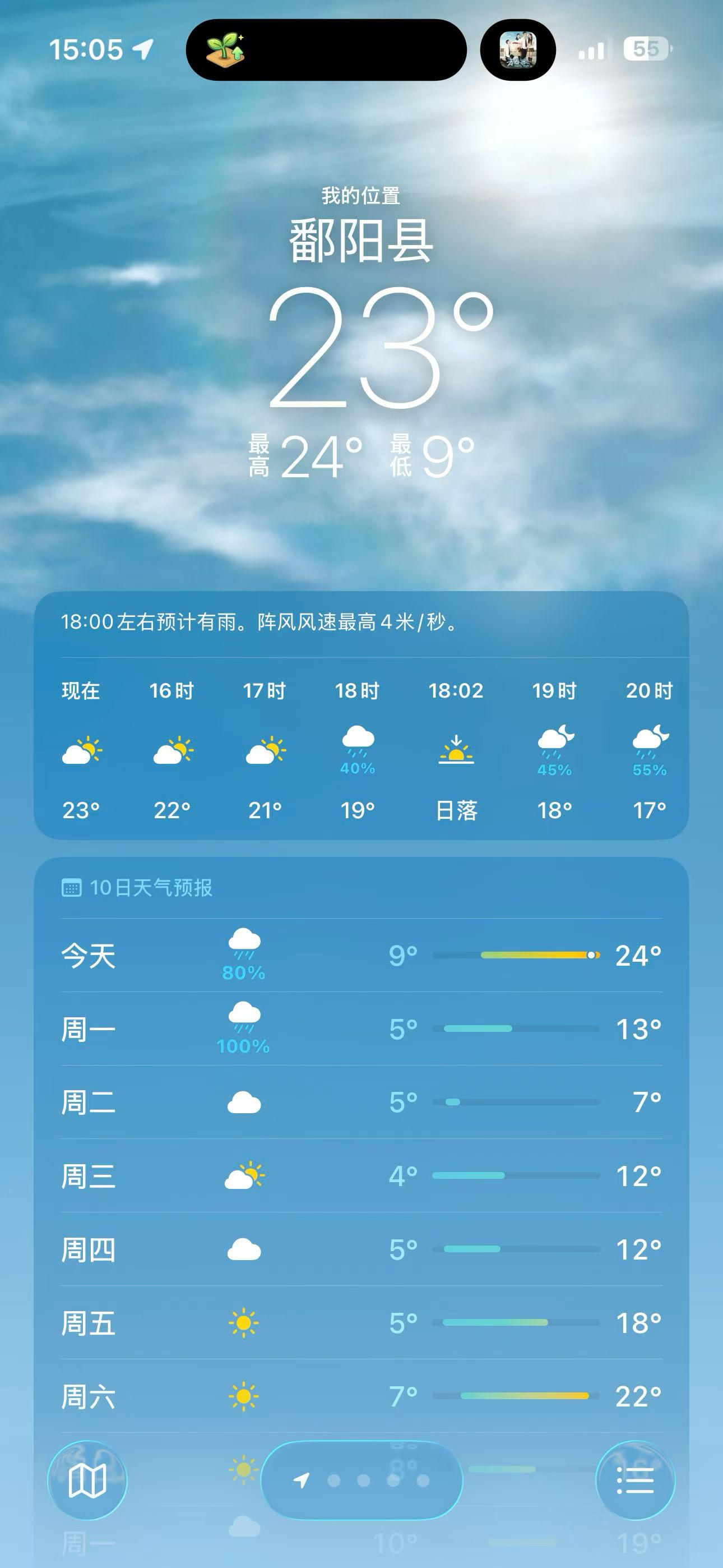This screenshot has height=1568, width=723.
Task: Check the detailed forecast for 周五
Action: 361,1323
